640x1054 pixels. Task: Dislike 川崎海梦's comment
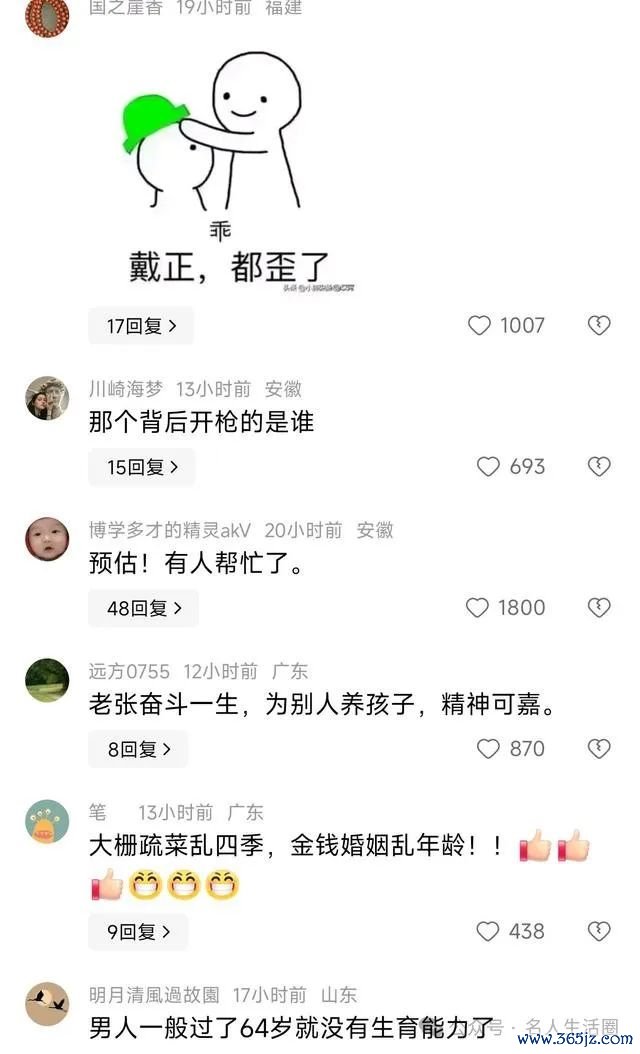[x=598, y=467]
